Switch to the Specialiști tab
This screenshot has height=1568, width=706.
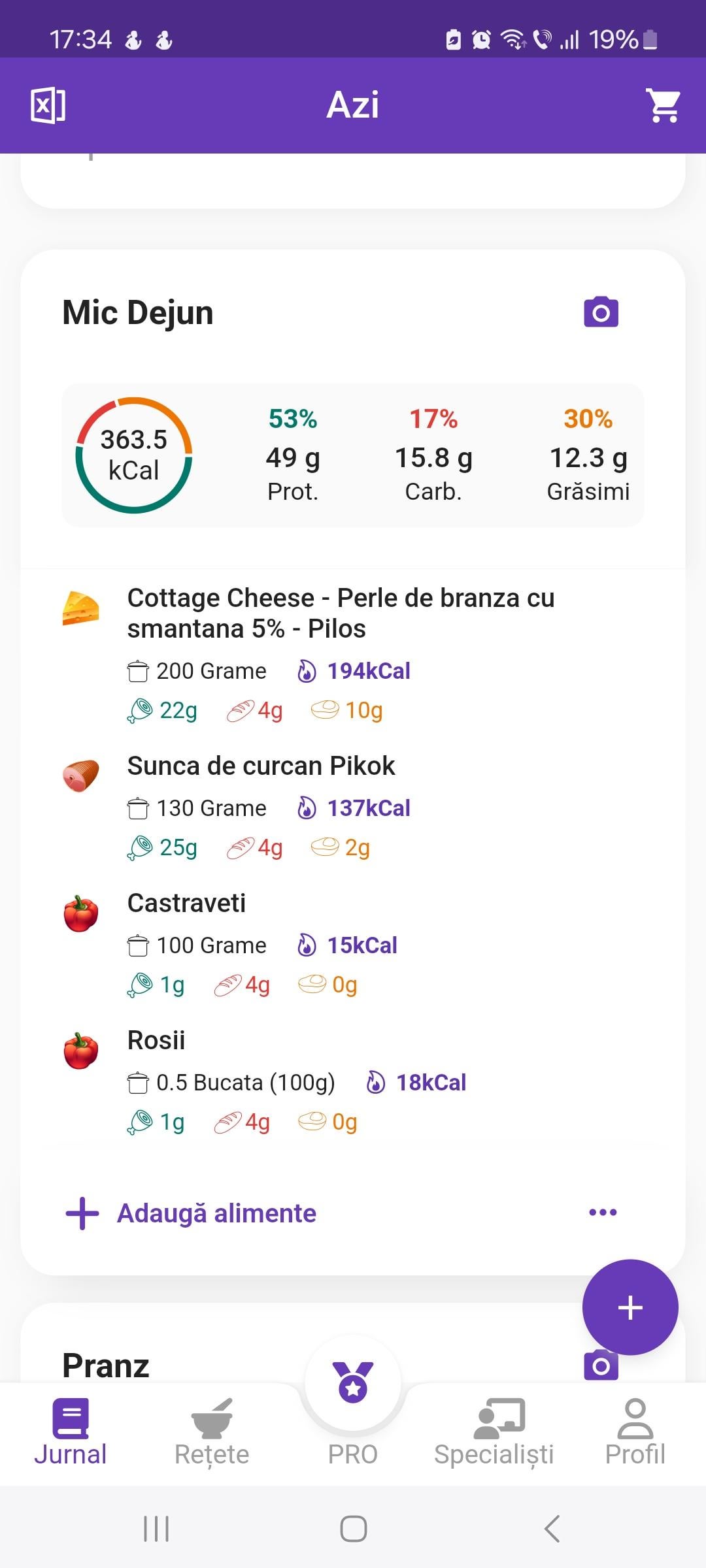(494, 1432)
